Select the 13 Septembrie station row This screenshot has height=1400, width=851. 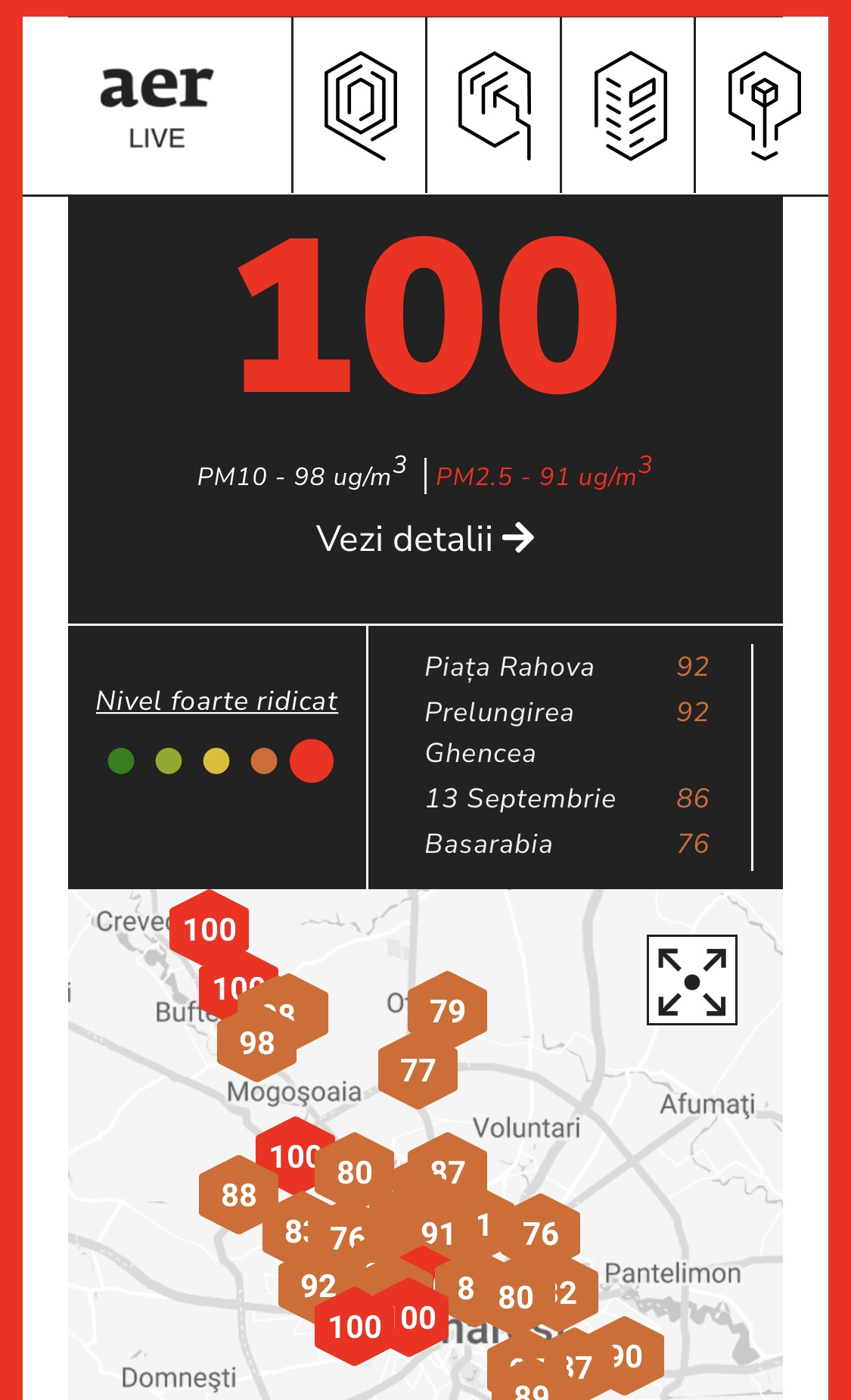(x=566, y=798)
